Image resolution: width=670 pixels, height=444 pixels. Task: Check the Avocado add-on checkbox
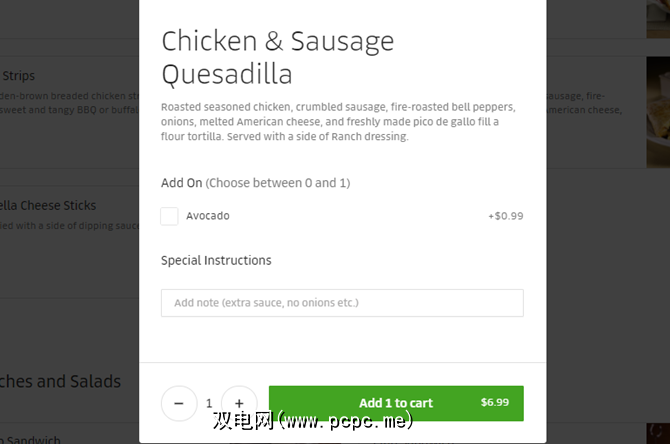click(x=170, y=216)
